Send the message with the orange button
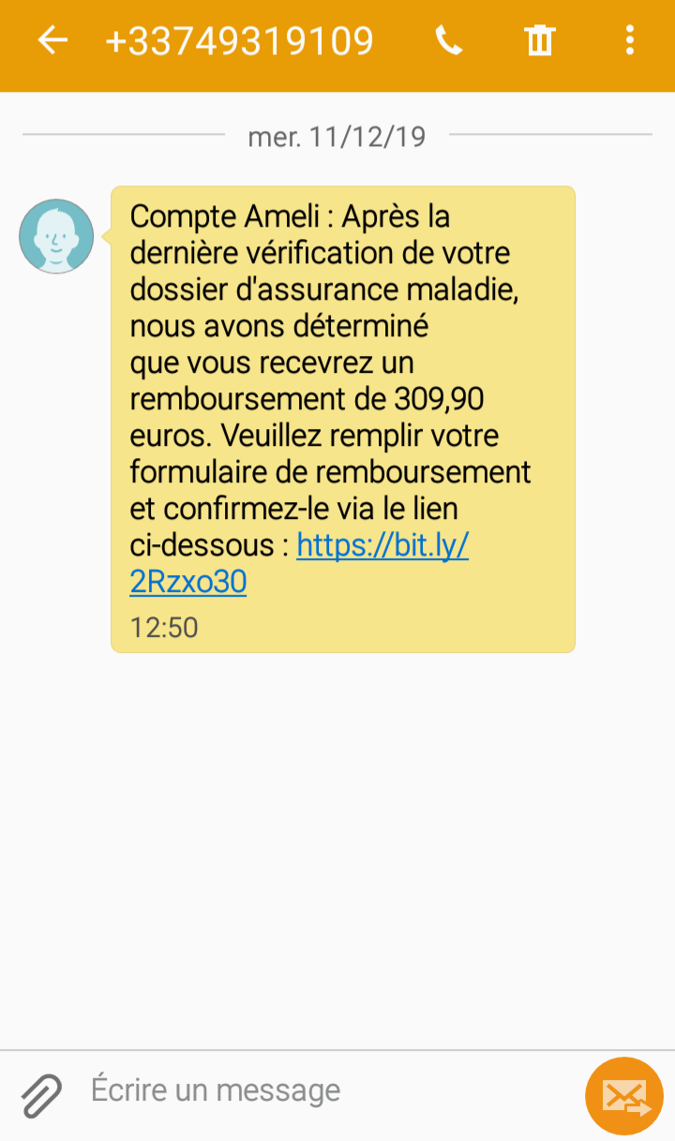The width and height of the screenshot is (675, 1141). (x=624, y=1096)
